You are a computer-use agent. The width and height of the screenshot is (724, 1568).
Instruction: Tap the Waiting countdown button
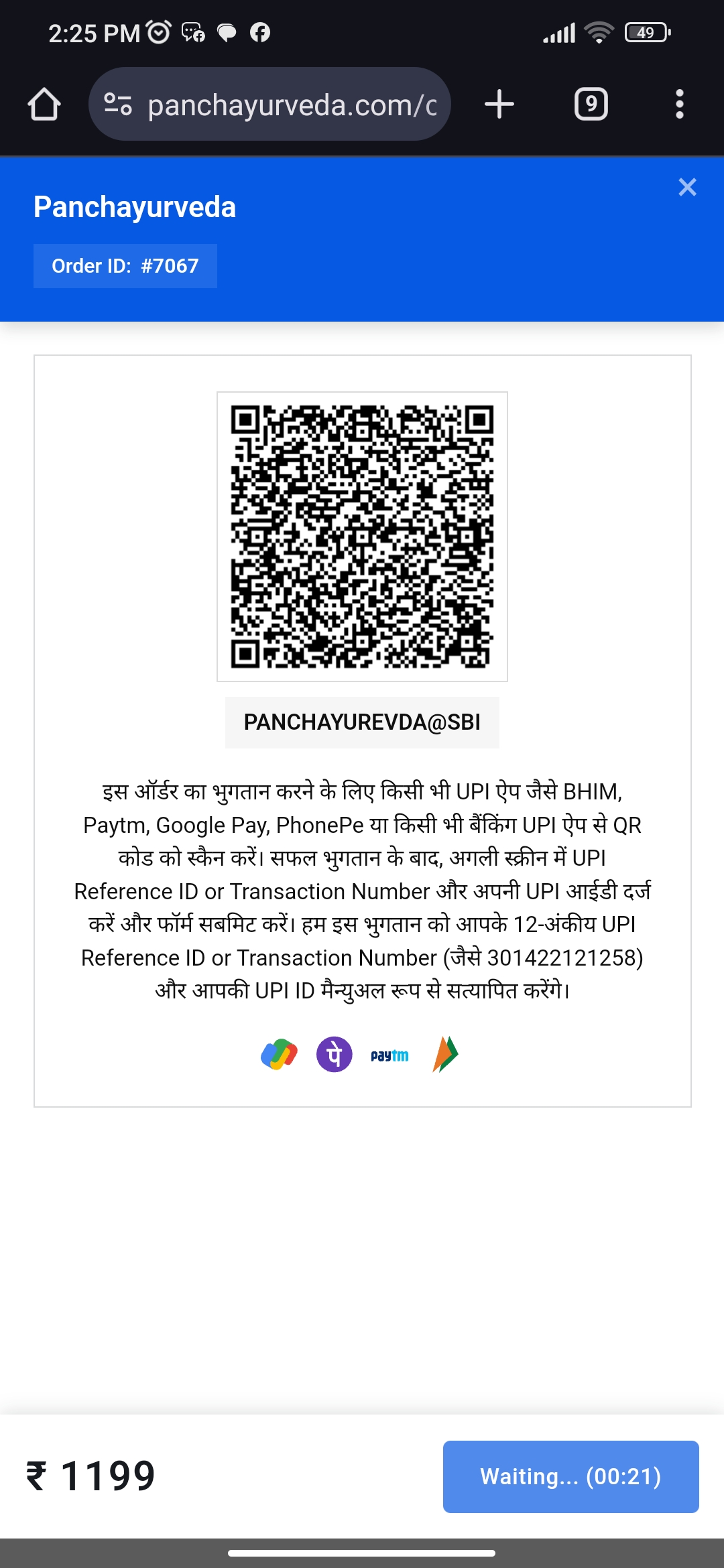click(571, 1477)
